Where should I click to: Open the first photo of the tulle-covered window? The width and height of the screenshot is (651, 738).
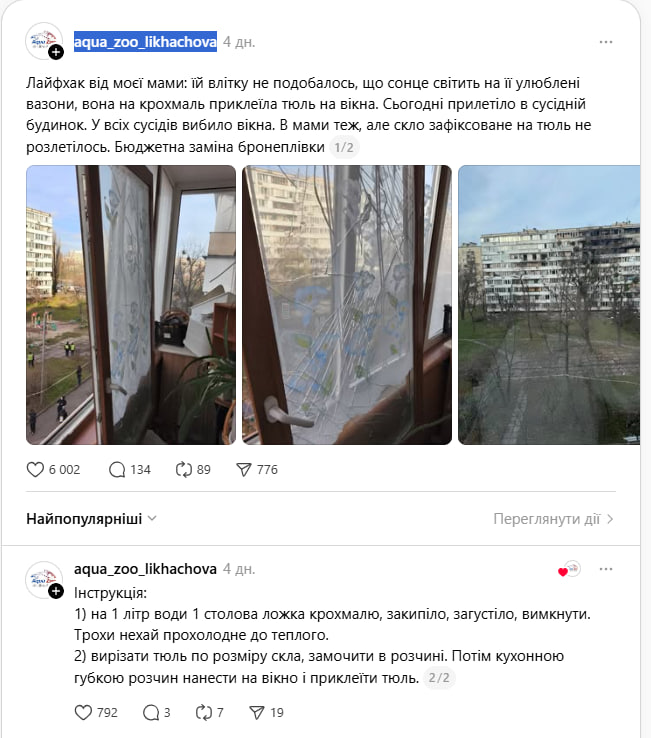coord(130,305)
